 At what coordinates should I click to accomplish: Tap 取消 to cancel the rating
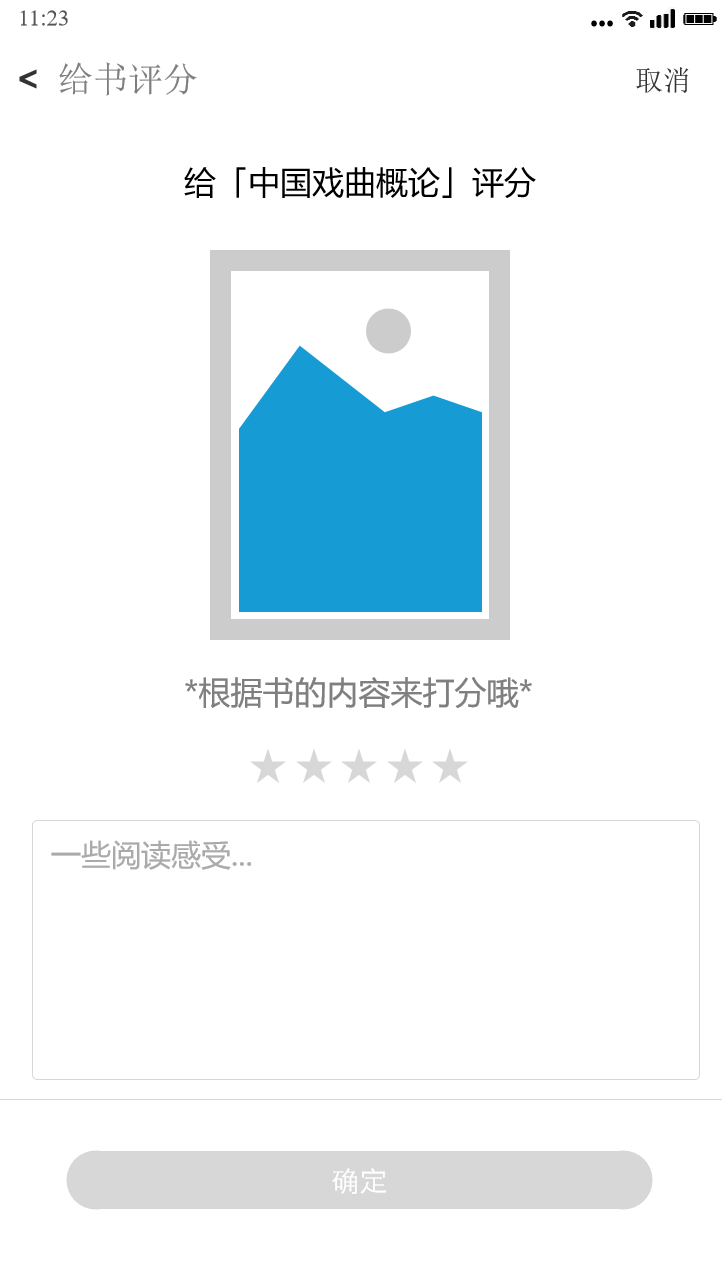662,79
